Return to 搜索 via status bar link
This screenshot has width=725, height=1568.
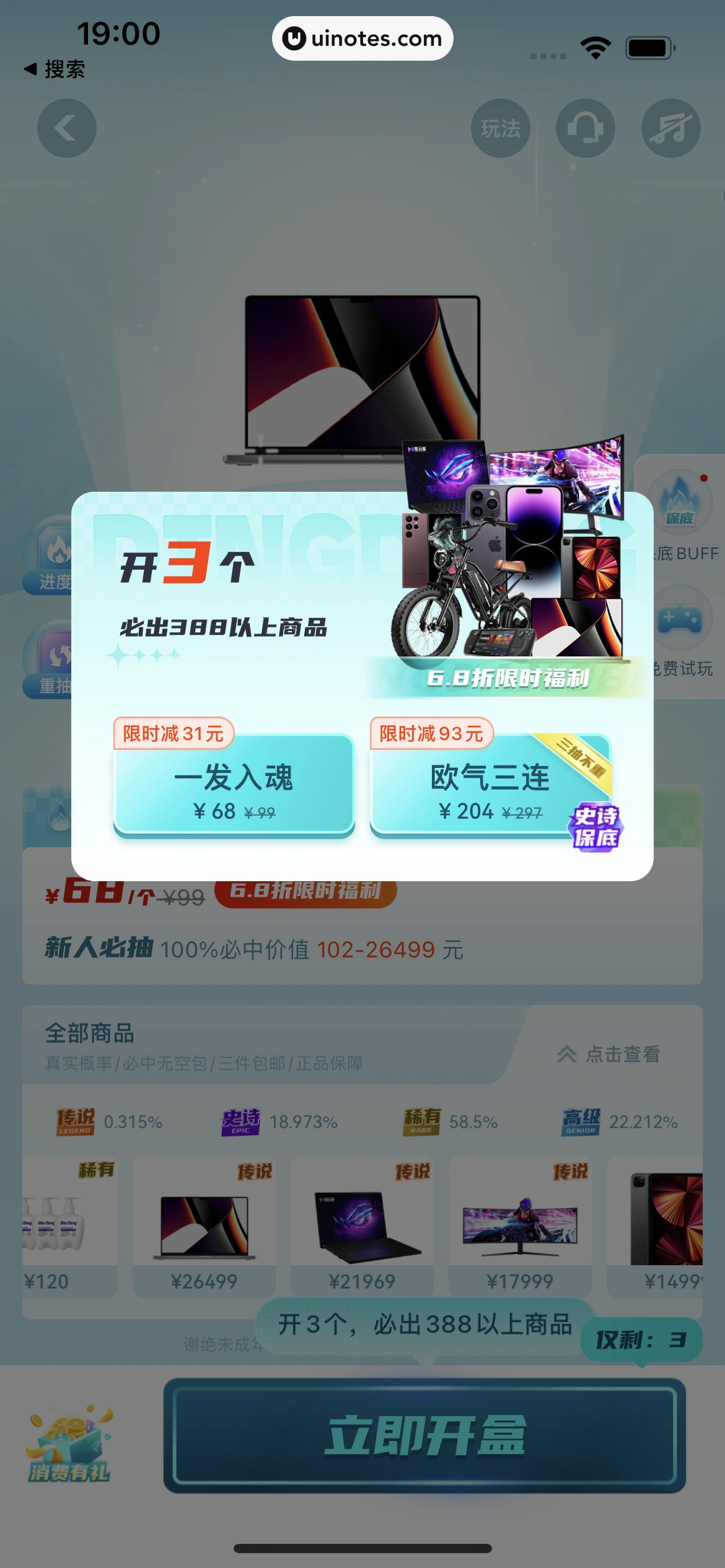pos(55,69)
